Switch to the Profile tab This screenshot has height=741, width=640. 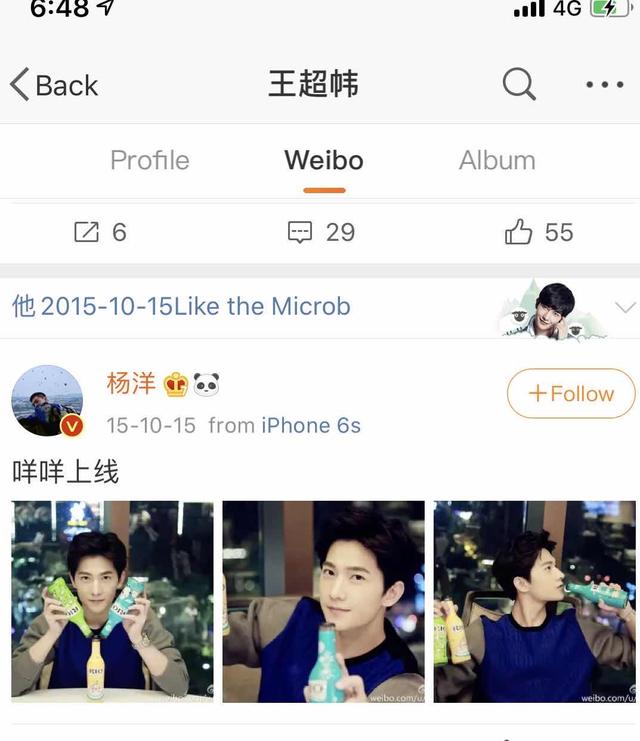(x=149, y=160)
